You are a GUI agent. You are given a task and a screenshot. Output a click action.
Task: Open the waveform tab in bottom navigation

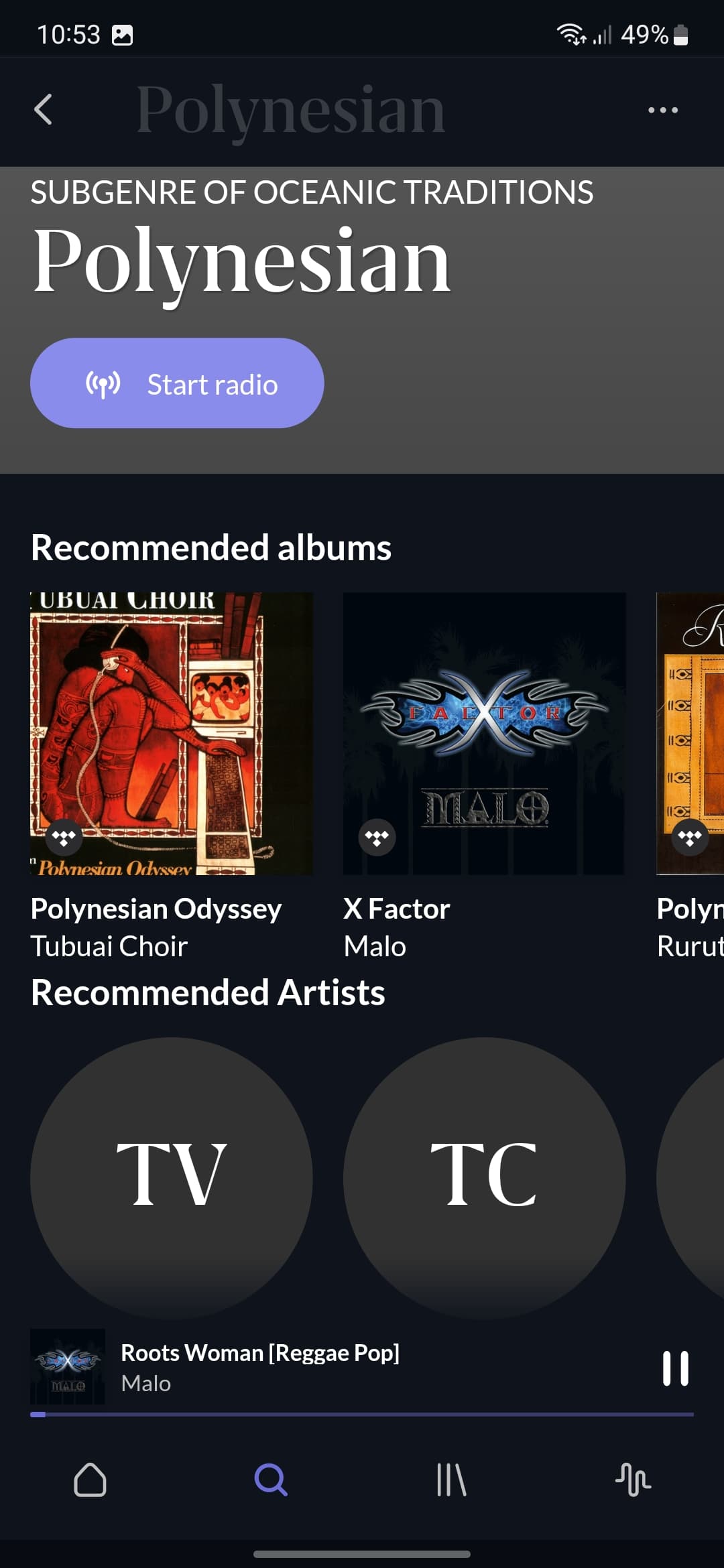click(633, 1480)
